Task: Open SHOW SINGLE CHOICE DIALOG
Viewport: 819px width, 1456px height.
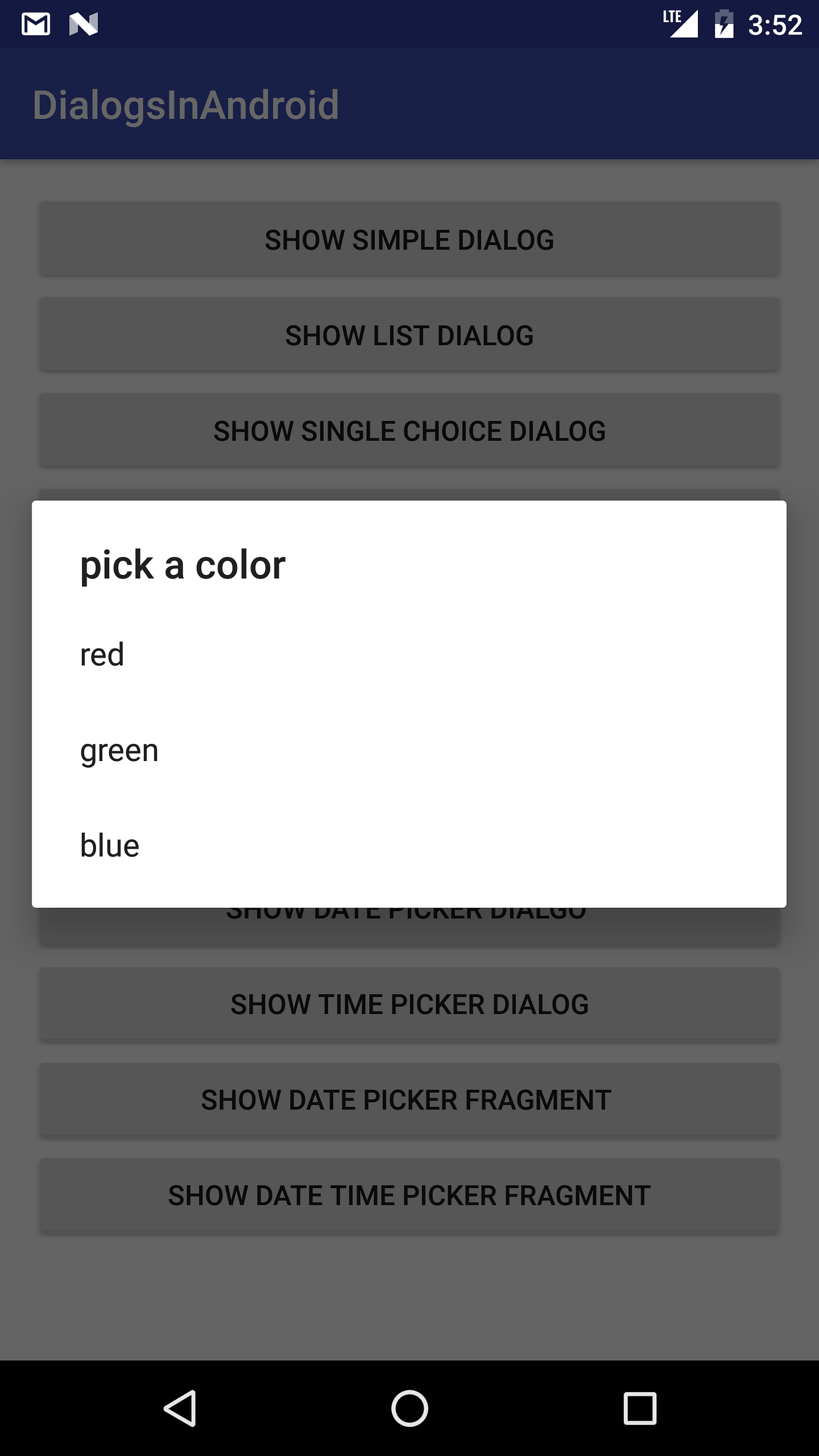Action: pos(409,431)
